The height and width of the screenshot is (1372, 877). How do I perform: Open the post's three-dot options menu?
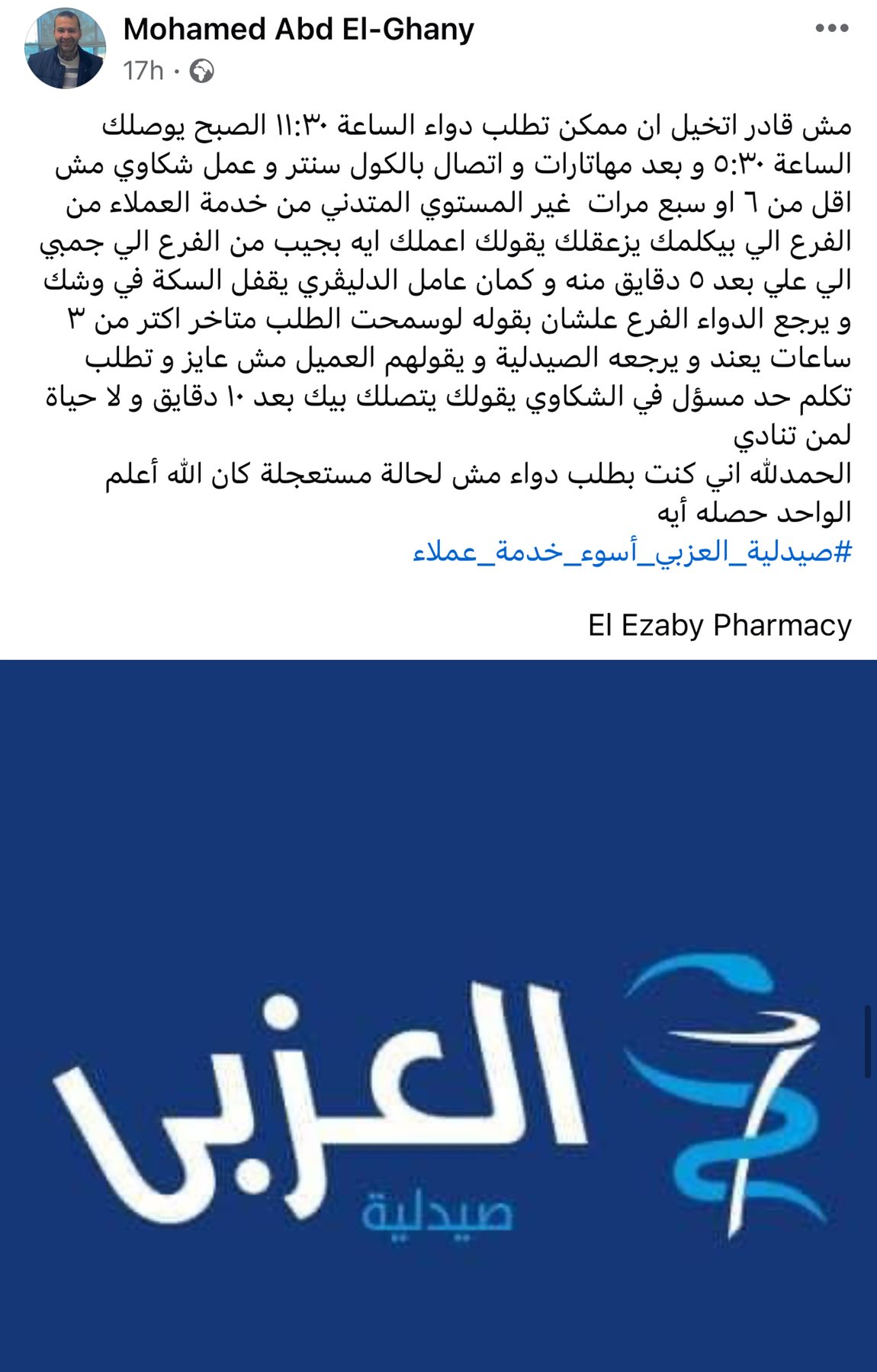coord(831,29)
